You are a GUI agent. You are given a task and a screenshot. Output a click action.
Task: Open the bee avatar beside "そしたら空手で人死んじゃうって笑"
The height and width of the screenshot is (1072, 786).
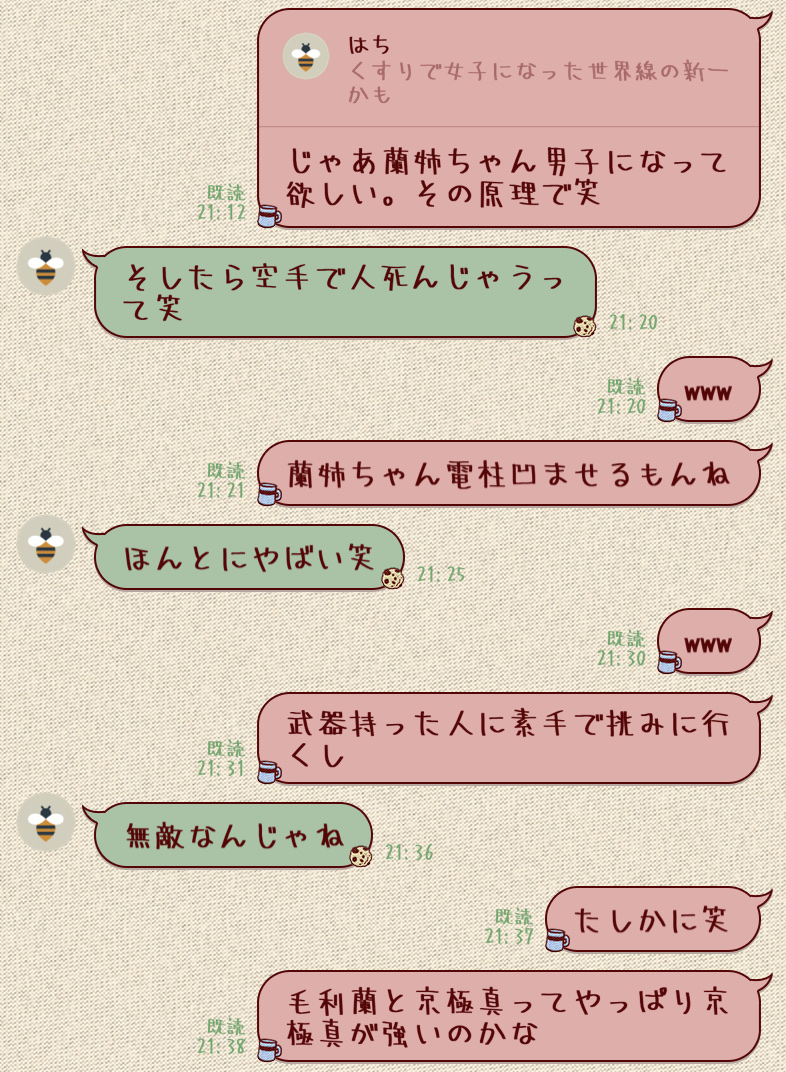tap(46, 267)
